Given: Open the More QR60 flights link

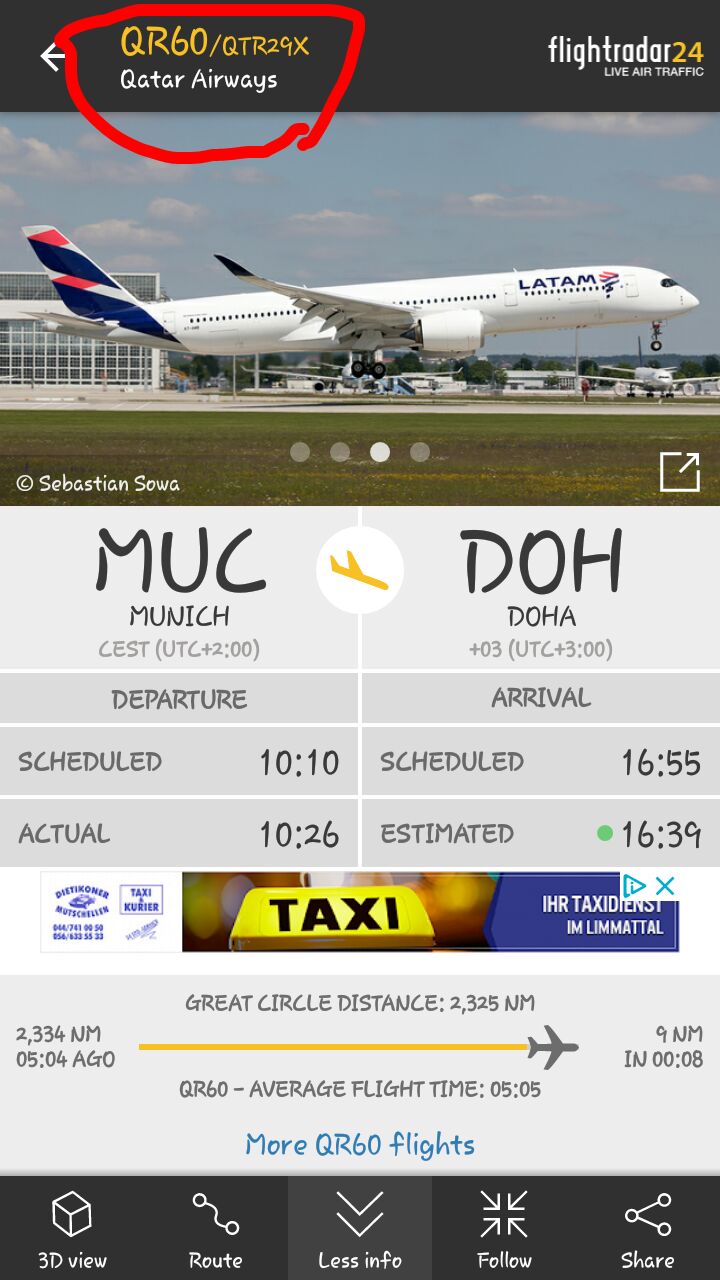Looking at the screenshot, I should pyautogui.click(x=360, y=1144).
